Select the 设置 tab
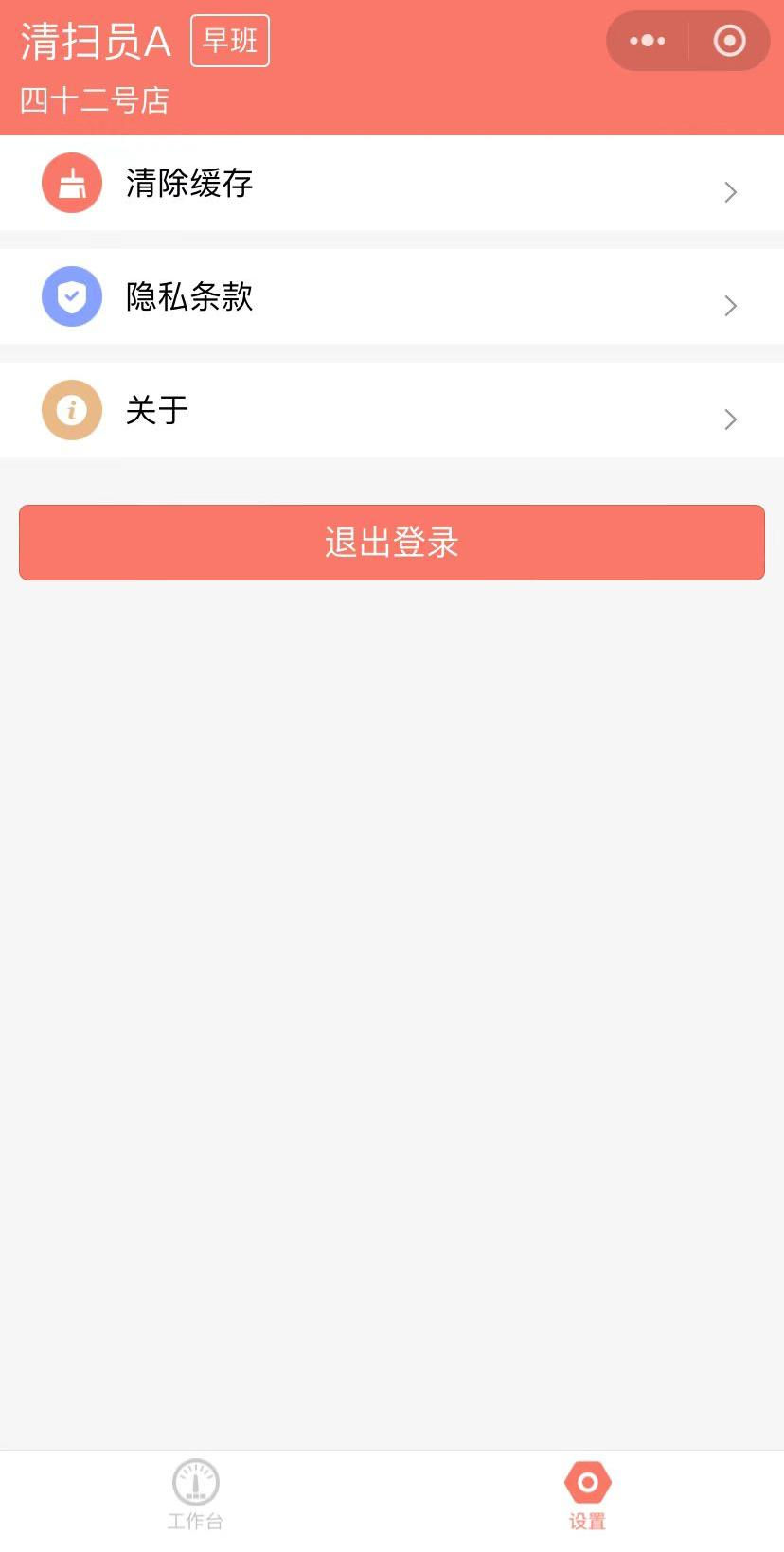This screenshot has height=1552, width=784. click(x=588, y=1496)
